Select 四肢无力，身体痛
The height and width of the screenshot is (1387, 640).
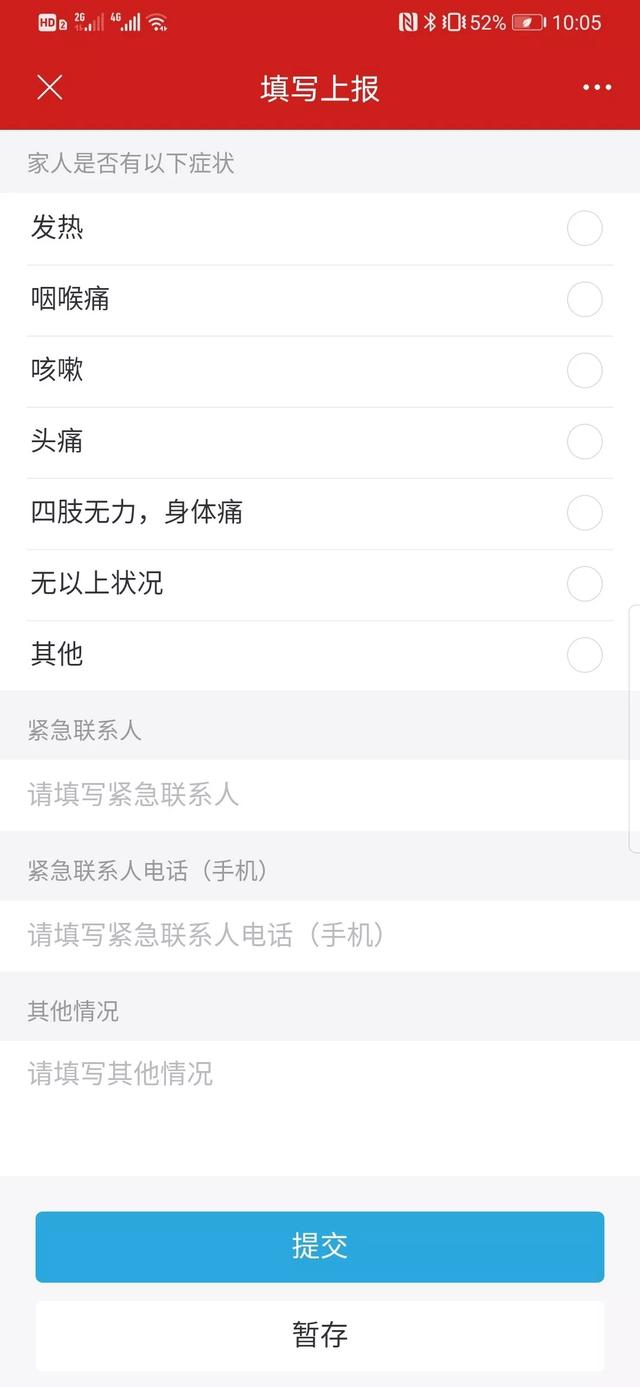coord(320,513)
